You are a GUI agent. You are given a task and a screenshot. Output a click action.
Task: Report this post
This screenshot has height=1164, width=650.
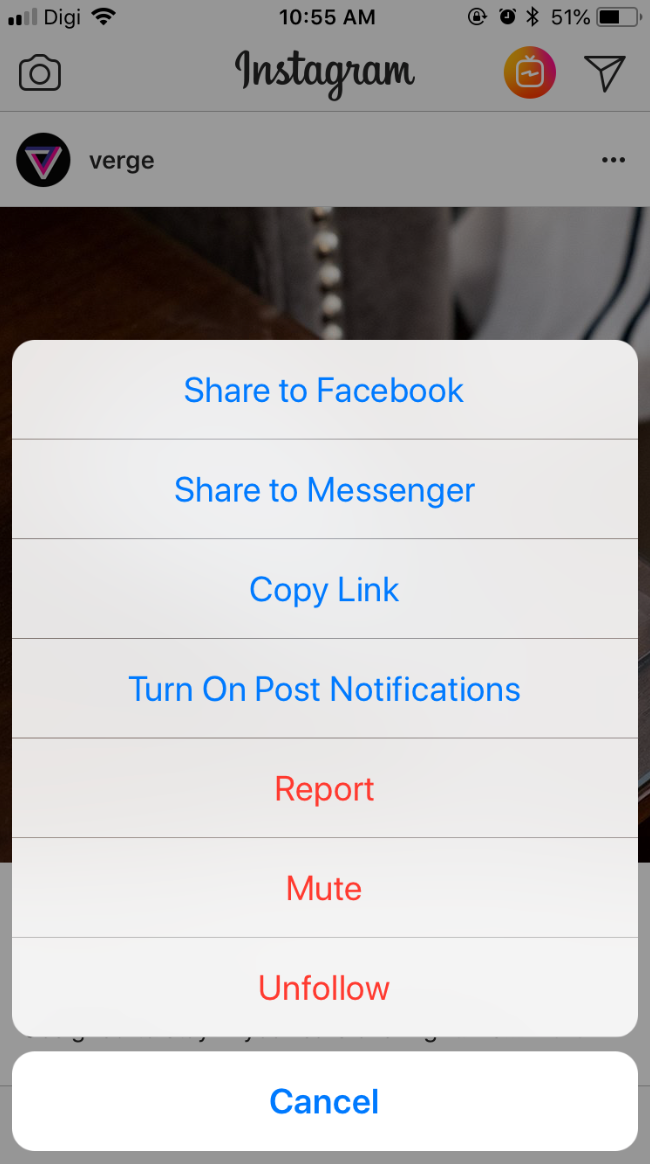(x=324, y=789)
